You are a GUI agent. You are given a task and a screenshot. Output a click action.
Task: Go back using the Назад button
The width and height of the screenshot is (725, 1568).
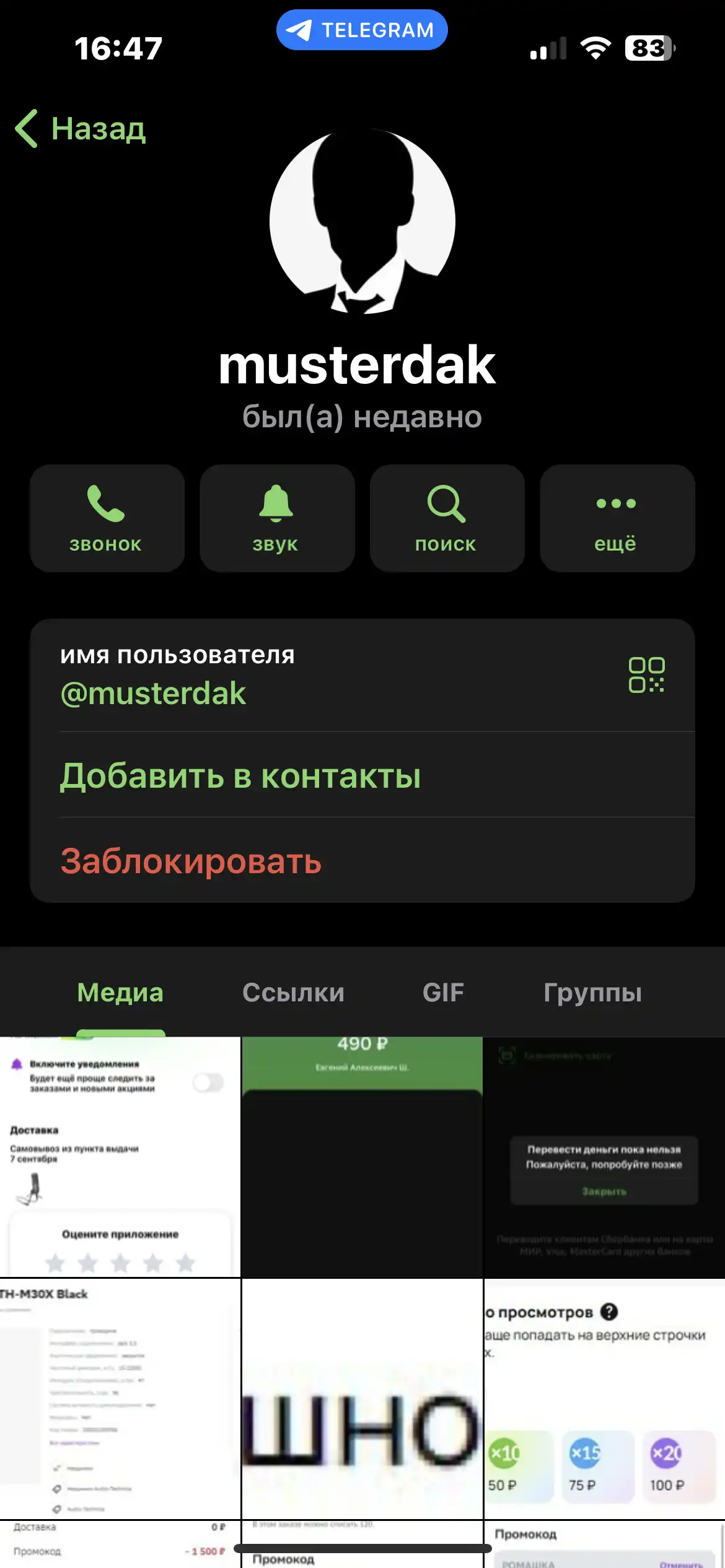click(x=81, y=129)
